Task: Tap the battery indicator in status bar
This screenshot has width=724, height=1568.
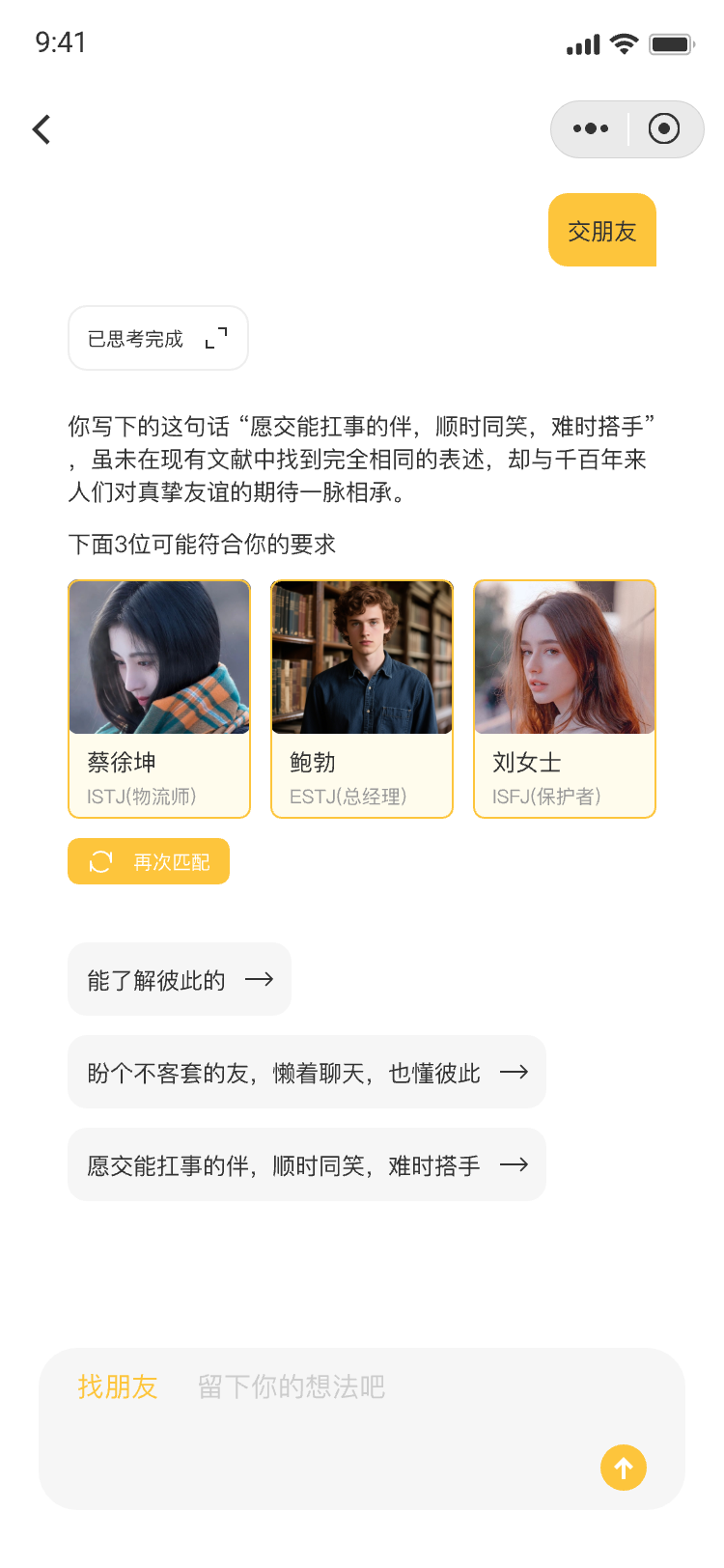Action: click(x=671, y=42)
